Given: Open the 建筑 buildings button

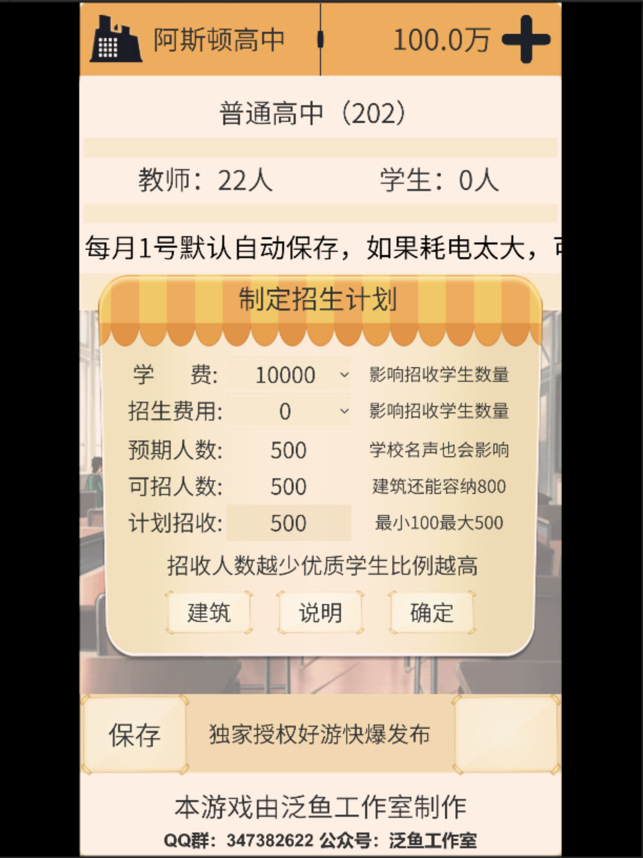Looking at the screenshot, I should click(209, 612).
